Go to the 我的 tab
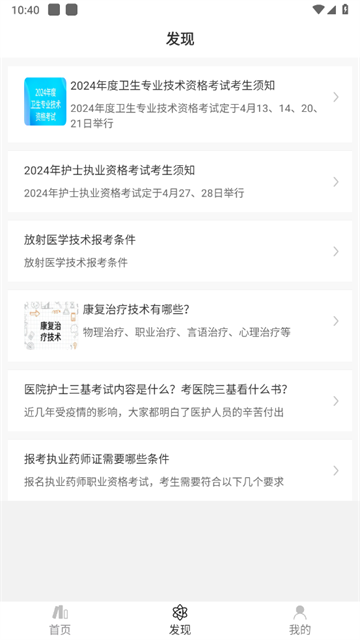 (300, 620)
